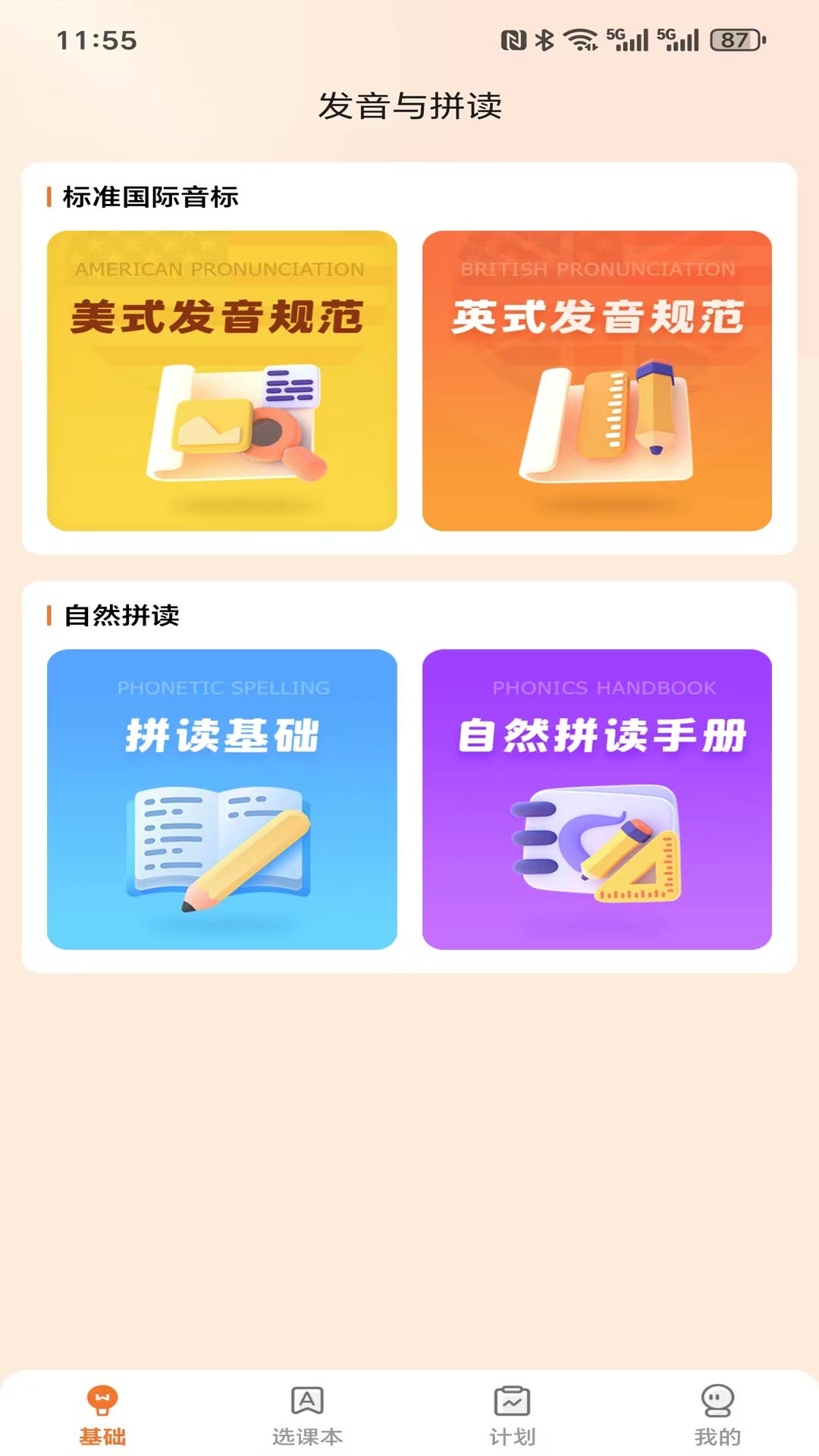The width and height of the screenshot is (819, 1456).
Task: Open the 英式发音规范 British pronunciation card
Action: point(597,381)
